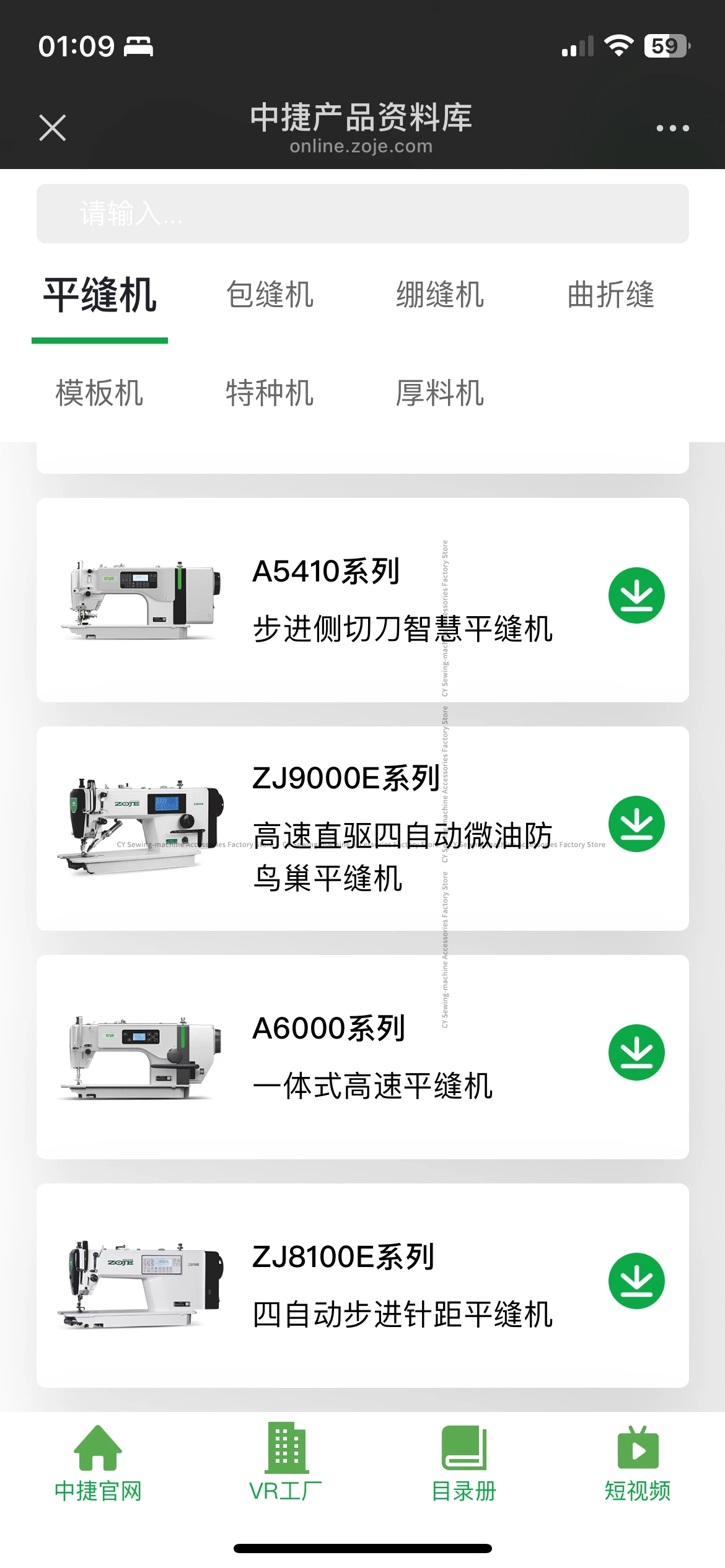Image resolution: width=725 pixels, height=1568 pixels.
Task: Switch to the 包缝机 tab
Action: coord(270,294)
